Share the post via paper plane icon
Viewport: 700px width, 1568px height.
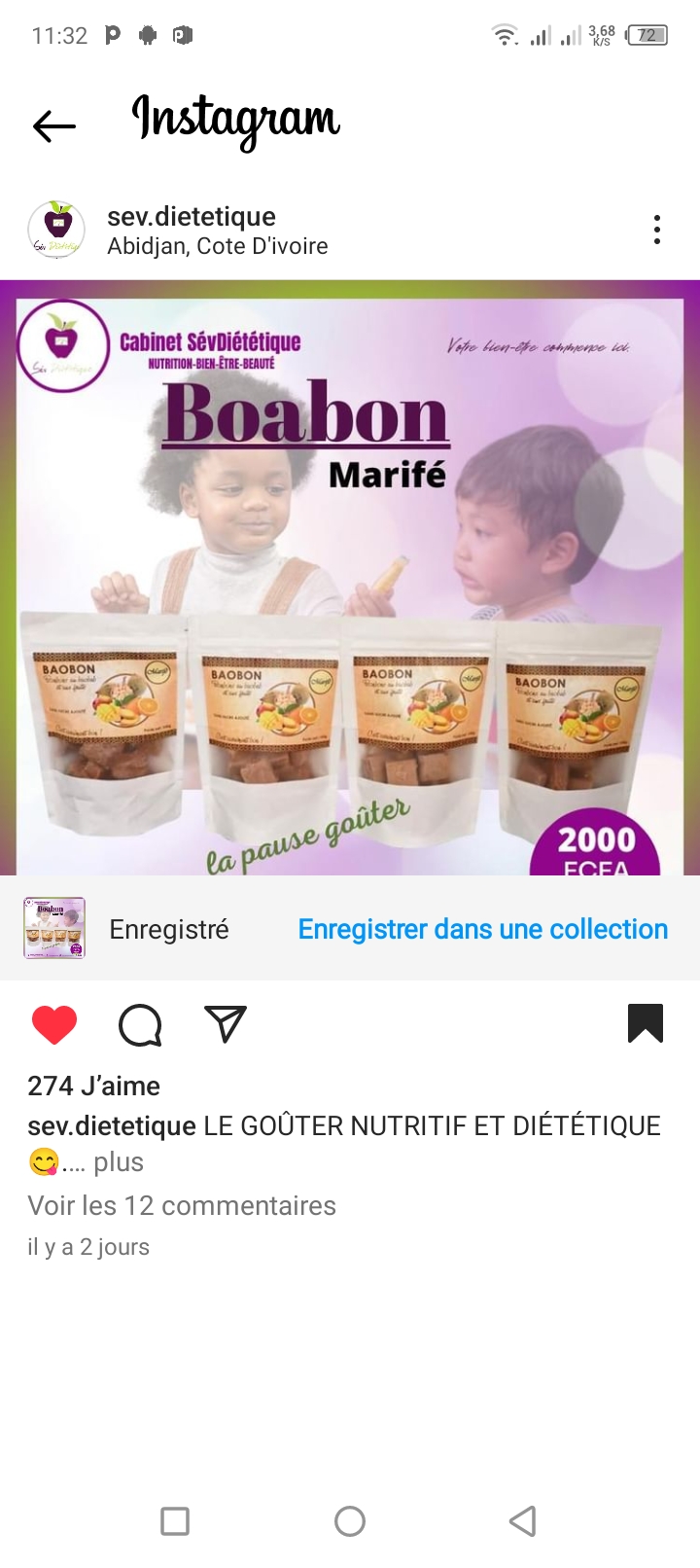click(x=226, y=1024)
